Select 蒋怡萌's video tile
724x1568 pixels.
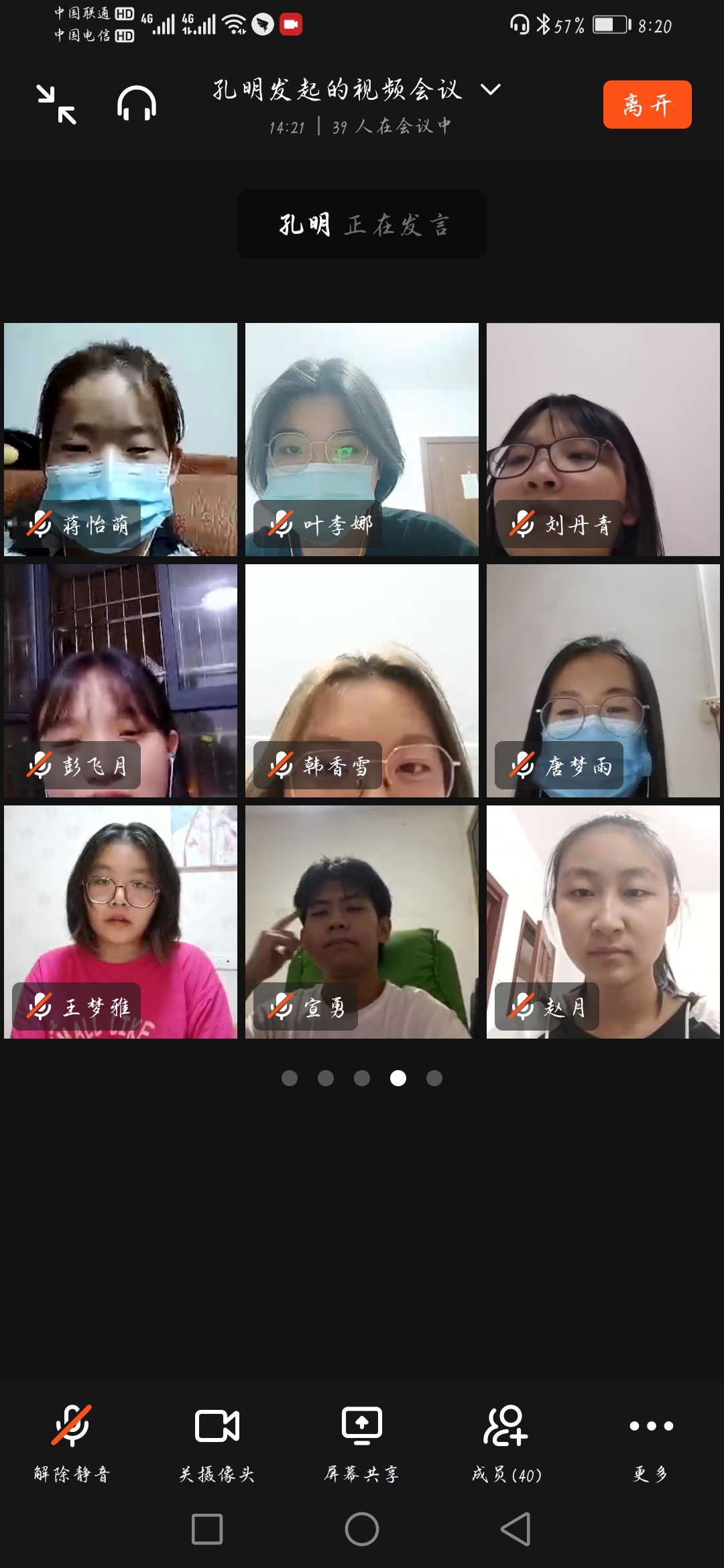[x=121, y=440]
